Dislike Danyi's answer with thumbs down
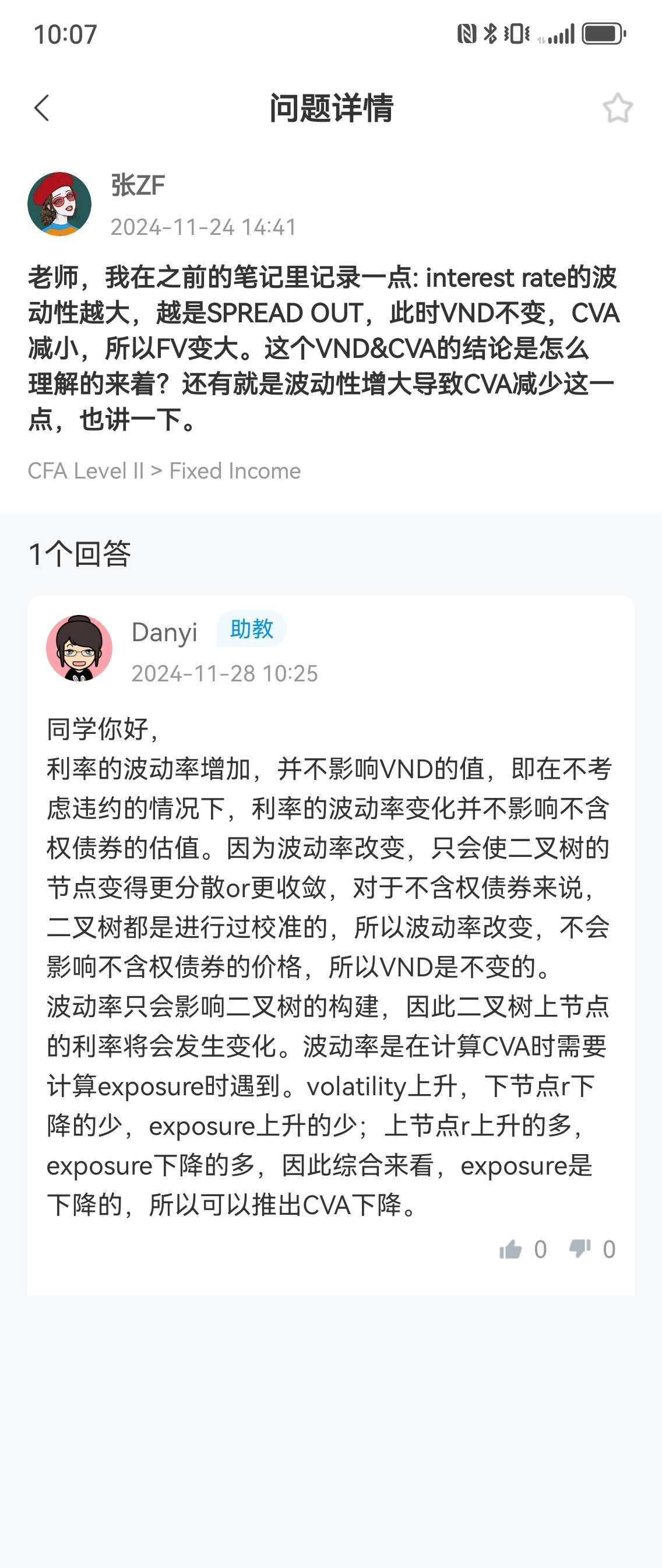The image size is (662, 1568). (x=580, y=1249)
